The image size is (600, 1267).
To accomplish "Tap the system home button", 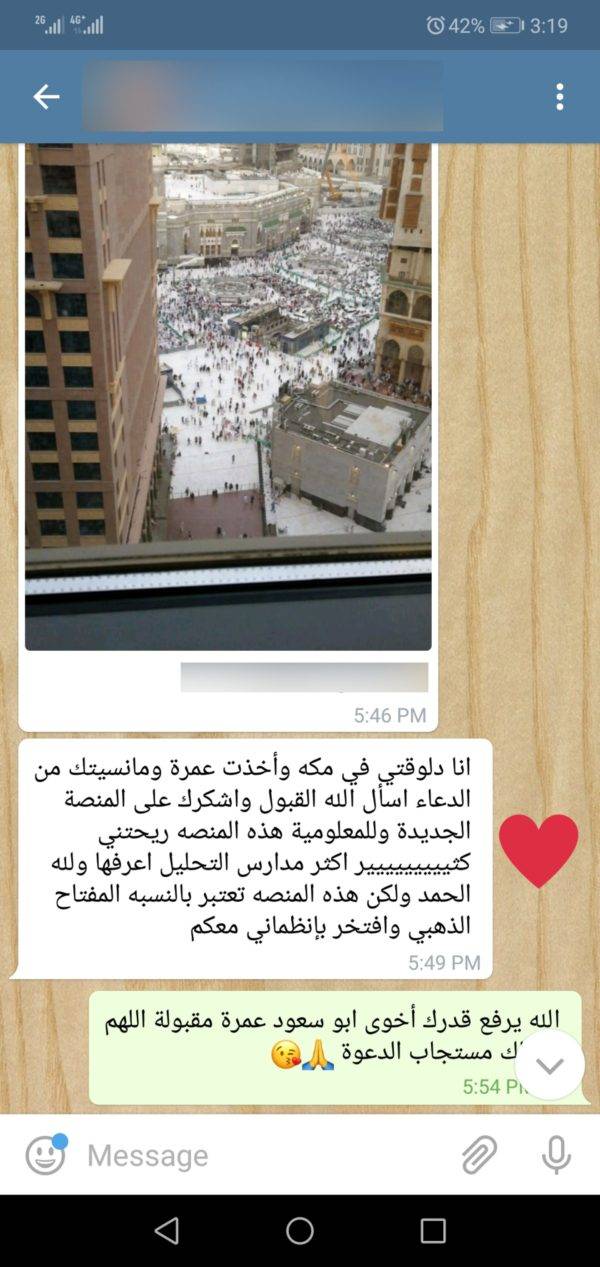I will pos(300,1231).
